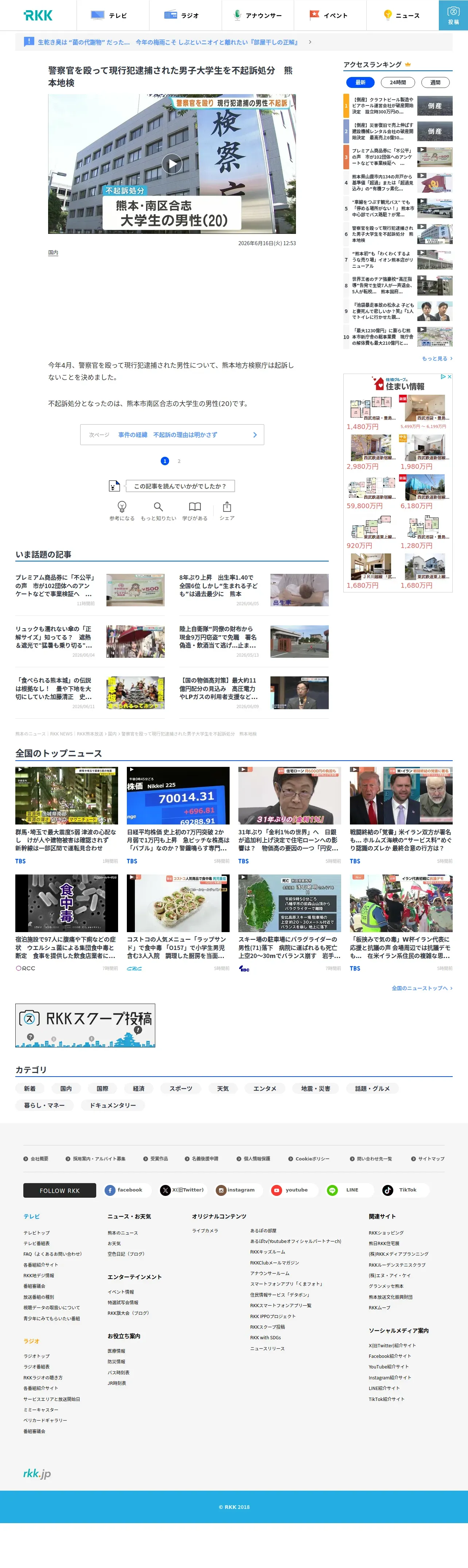The width and height of the screenshot is (468, 1568).
Task: Open the ニュース navigation item
Action: 402,15
